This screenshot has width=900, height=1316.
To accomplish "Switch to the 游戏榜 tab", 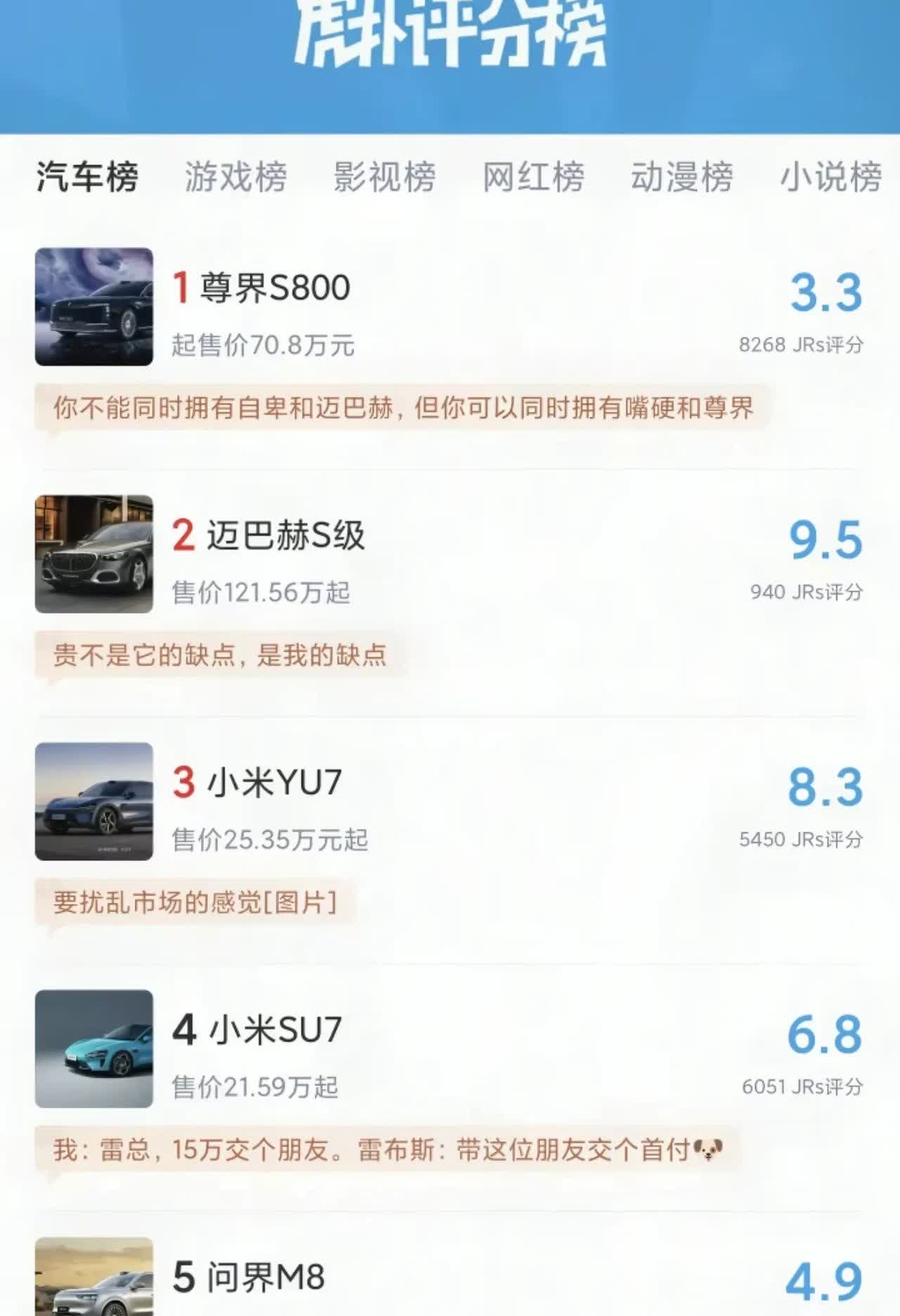I will [236, 176].
